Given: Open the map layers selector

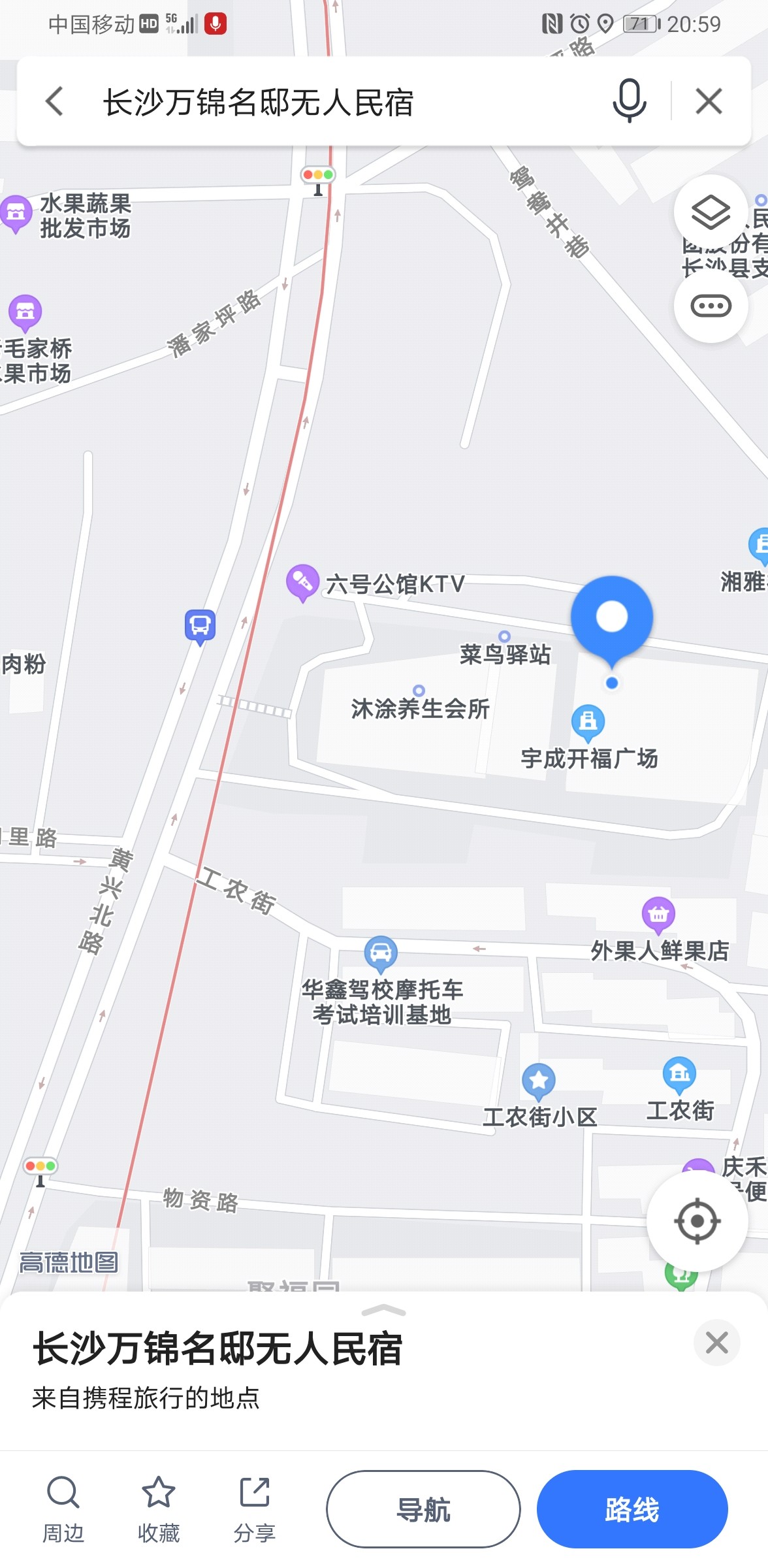Looking at the screenshot, I should pyautogui.click(x=711, y=212).
